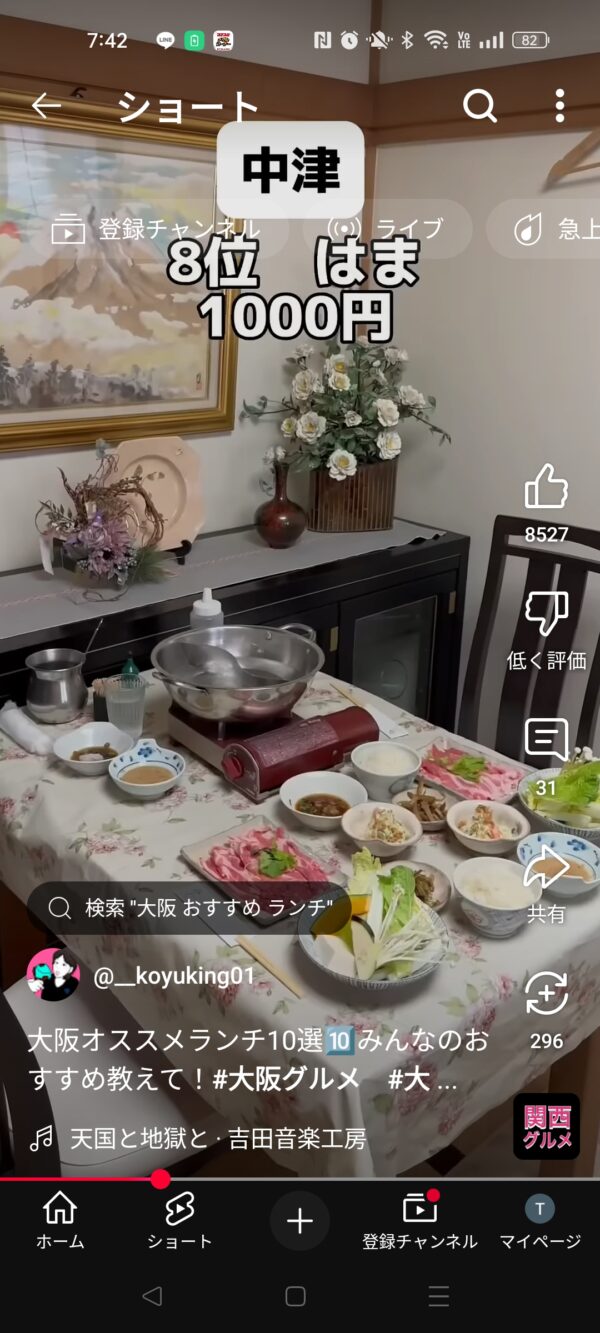Open the comments on this Short
Viewport: 600px width, 1333px height.
(x=546, y=741)
